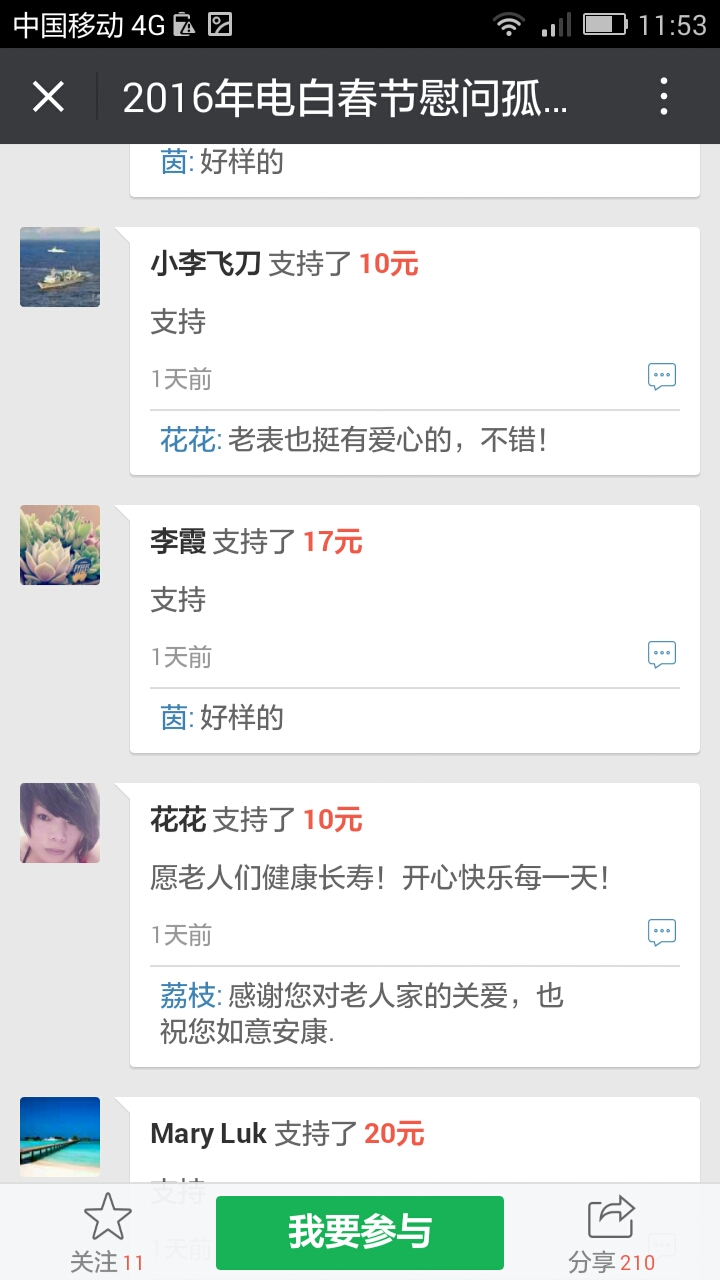Close this campaign page
The height and width of the screenshot is (1280, 720).
pyautogui.click(x=48, y=97)
